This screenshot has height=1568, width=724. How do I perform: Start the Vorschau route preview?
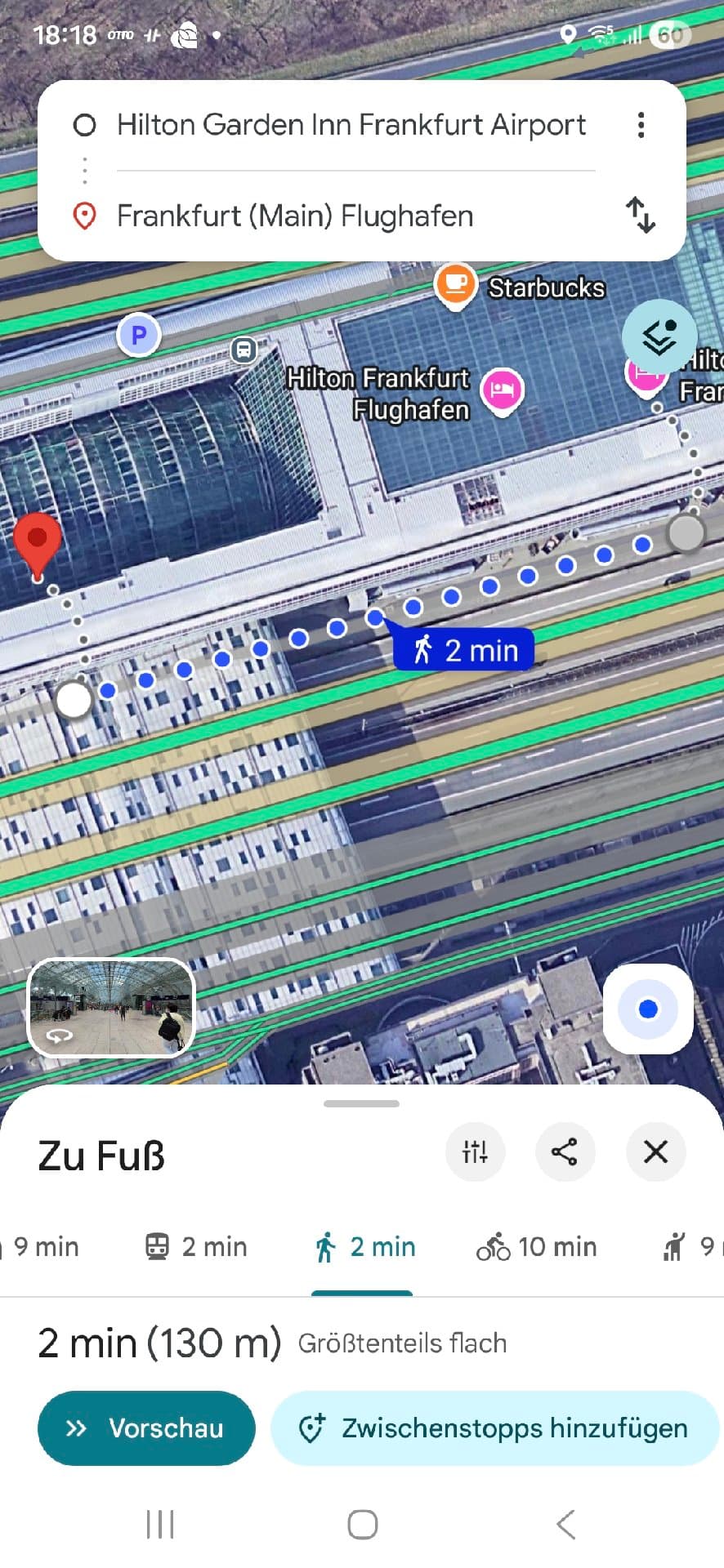pos(146,1428)
